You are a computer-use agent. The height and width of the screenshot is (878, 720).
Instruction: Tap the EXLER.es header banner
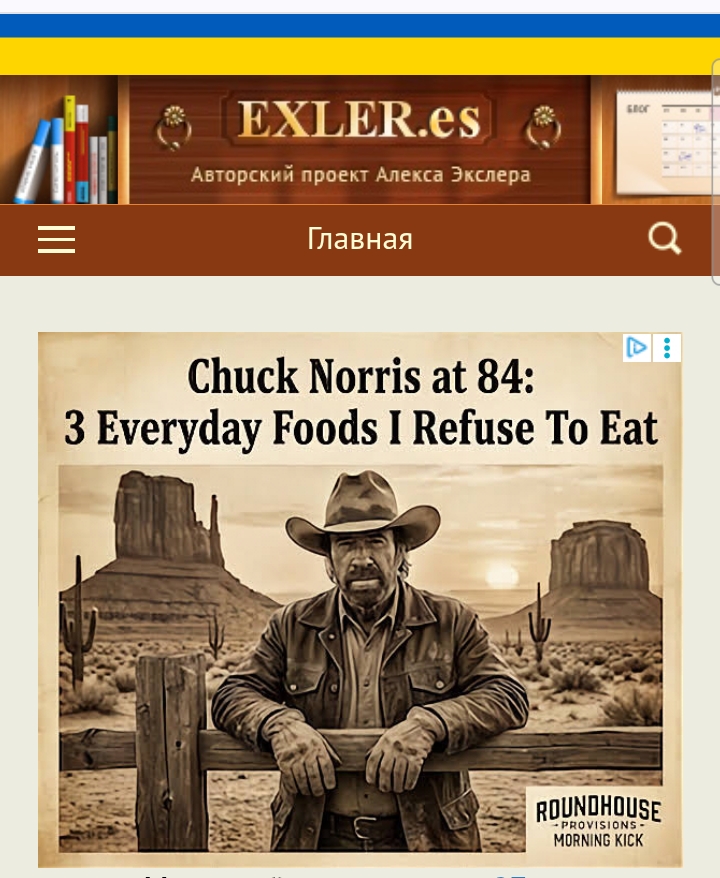click(x=360, y=140)
